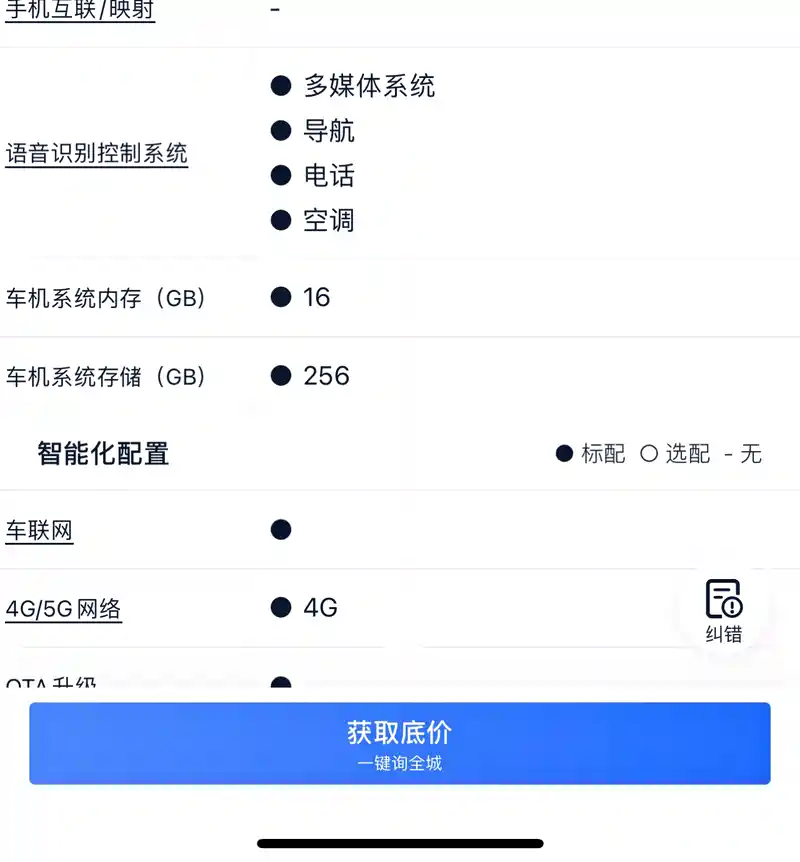Tap the 获取底价 button
This screenshot has width=800, height=862.
[400, 743]
